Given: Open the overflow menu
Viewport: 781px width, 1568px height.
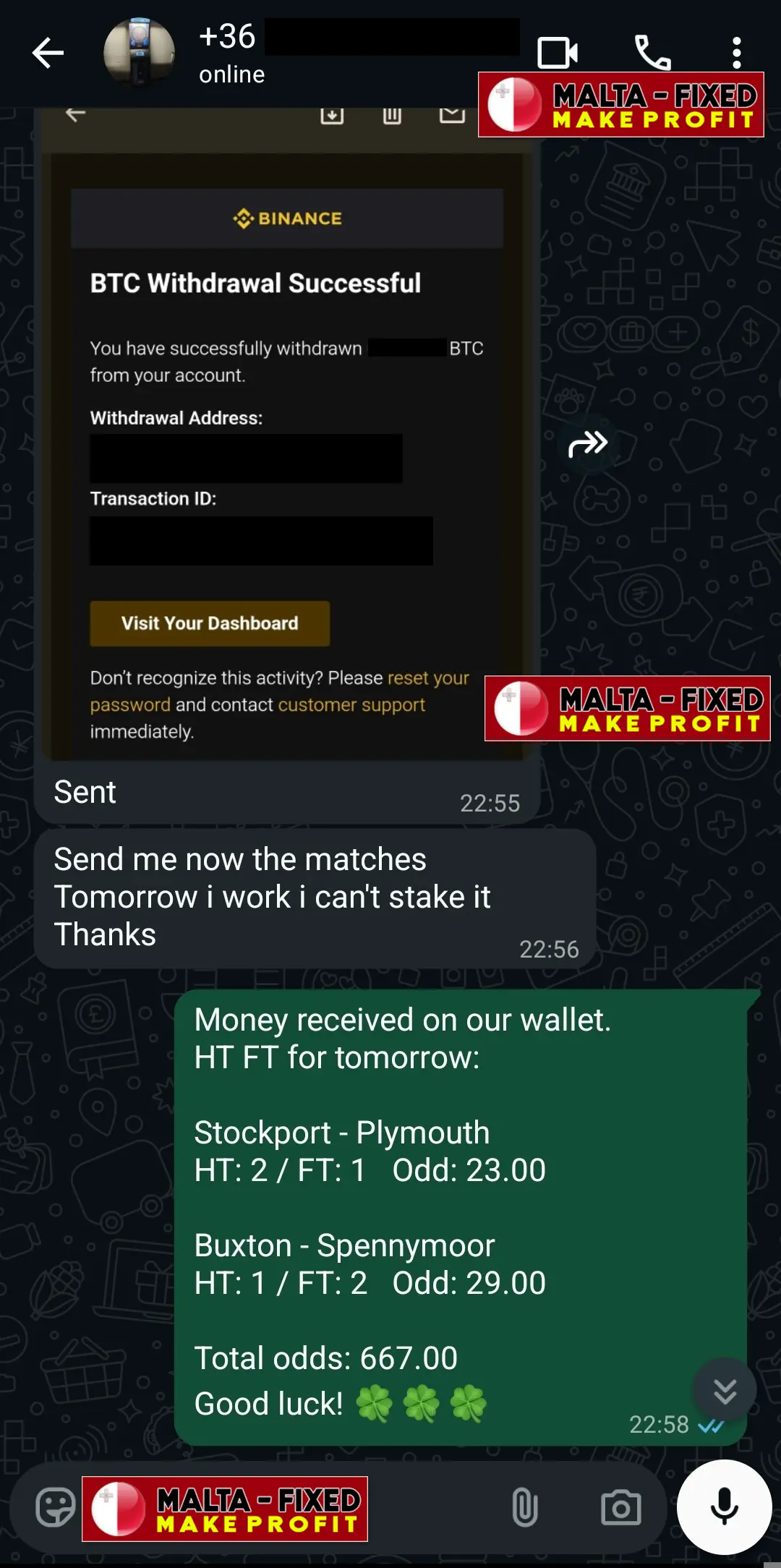Looking at the screenshot, I should pos(736,53).
